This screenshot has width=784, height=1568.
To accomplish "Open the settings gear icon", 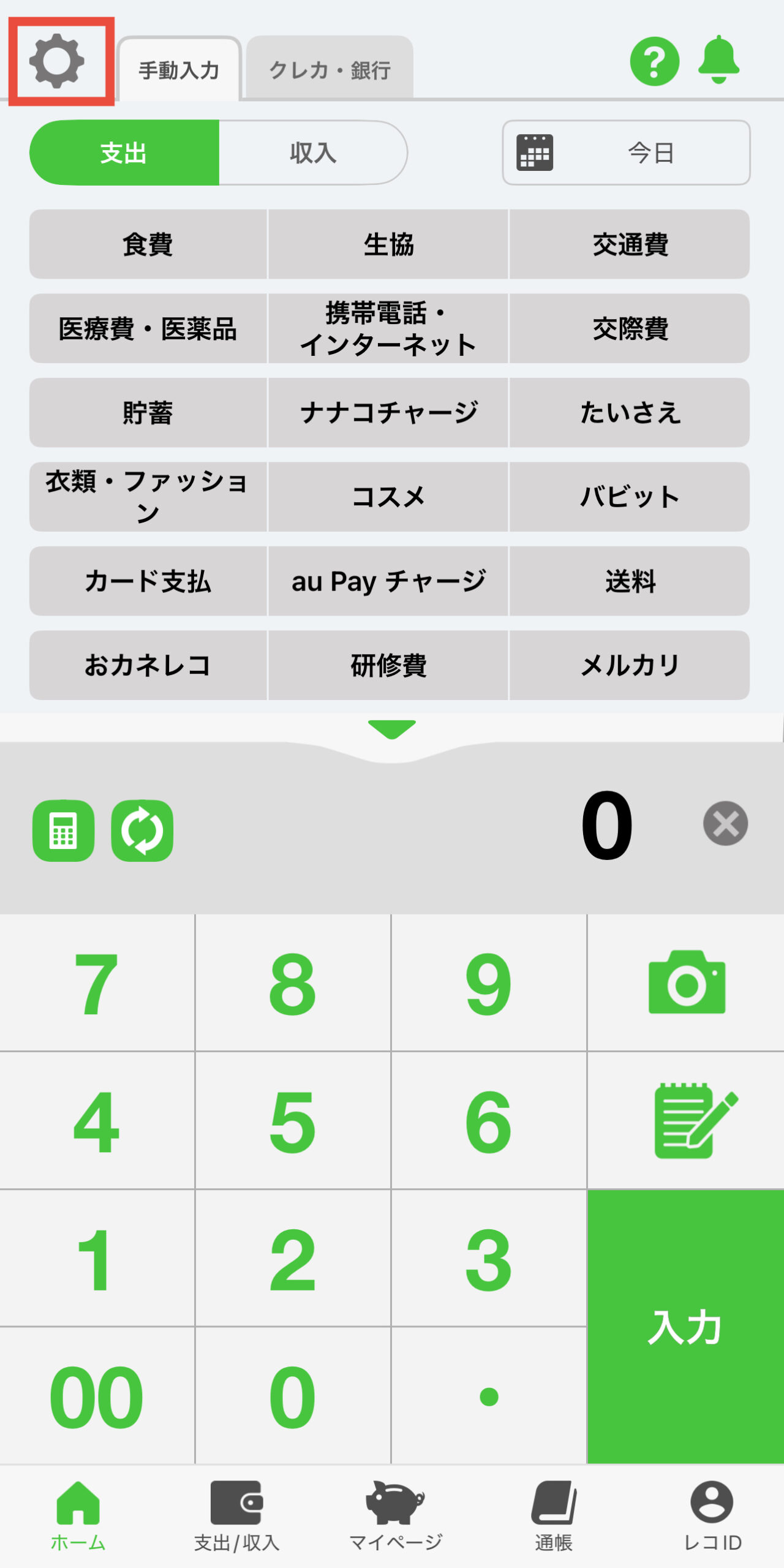I will [x=56, y=61].
